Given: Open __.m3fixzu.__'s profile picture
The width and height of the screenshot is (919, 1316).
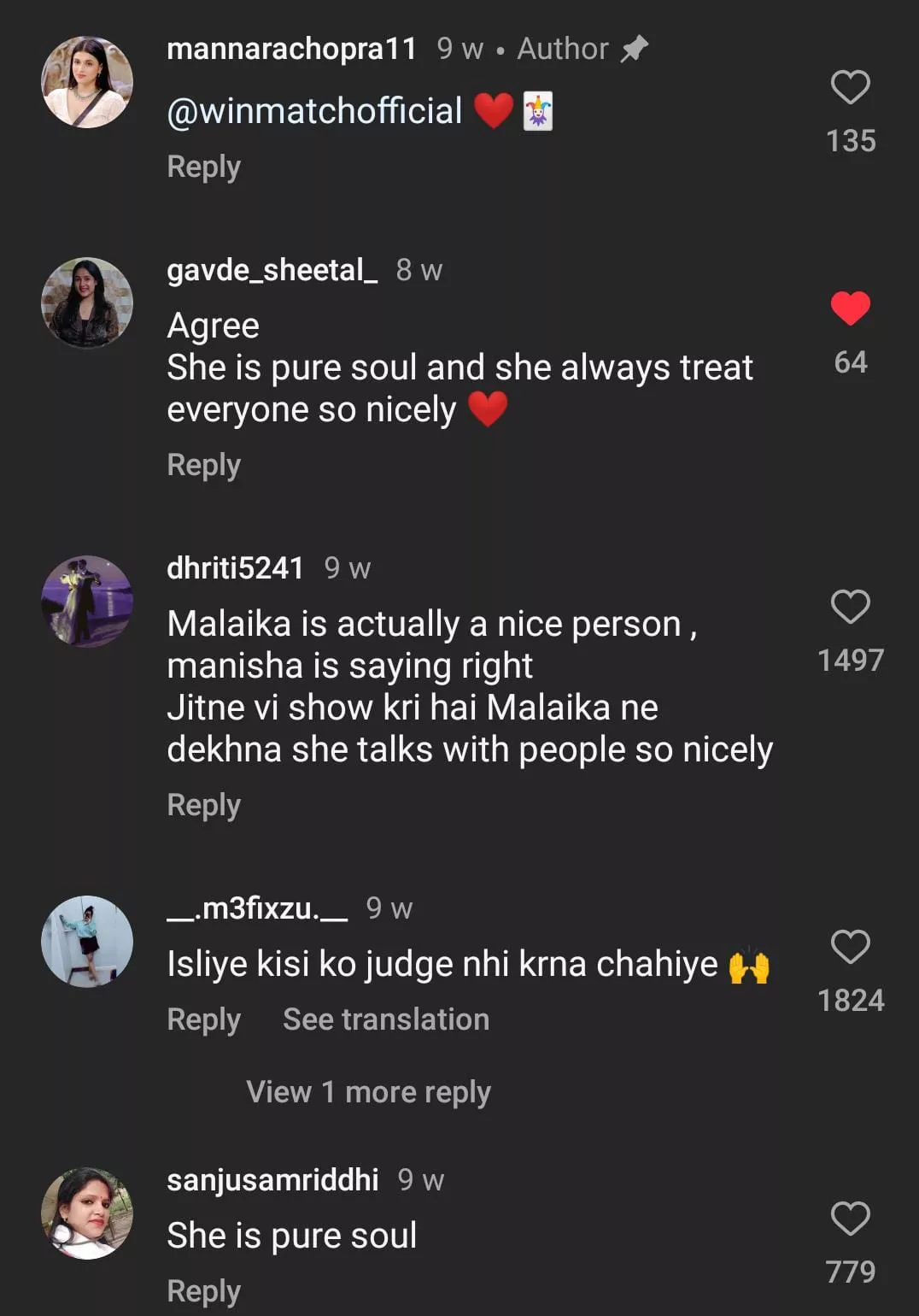Looking at the screenshot, I should [x=87, y=942].
